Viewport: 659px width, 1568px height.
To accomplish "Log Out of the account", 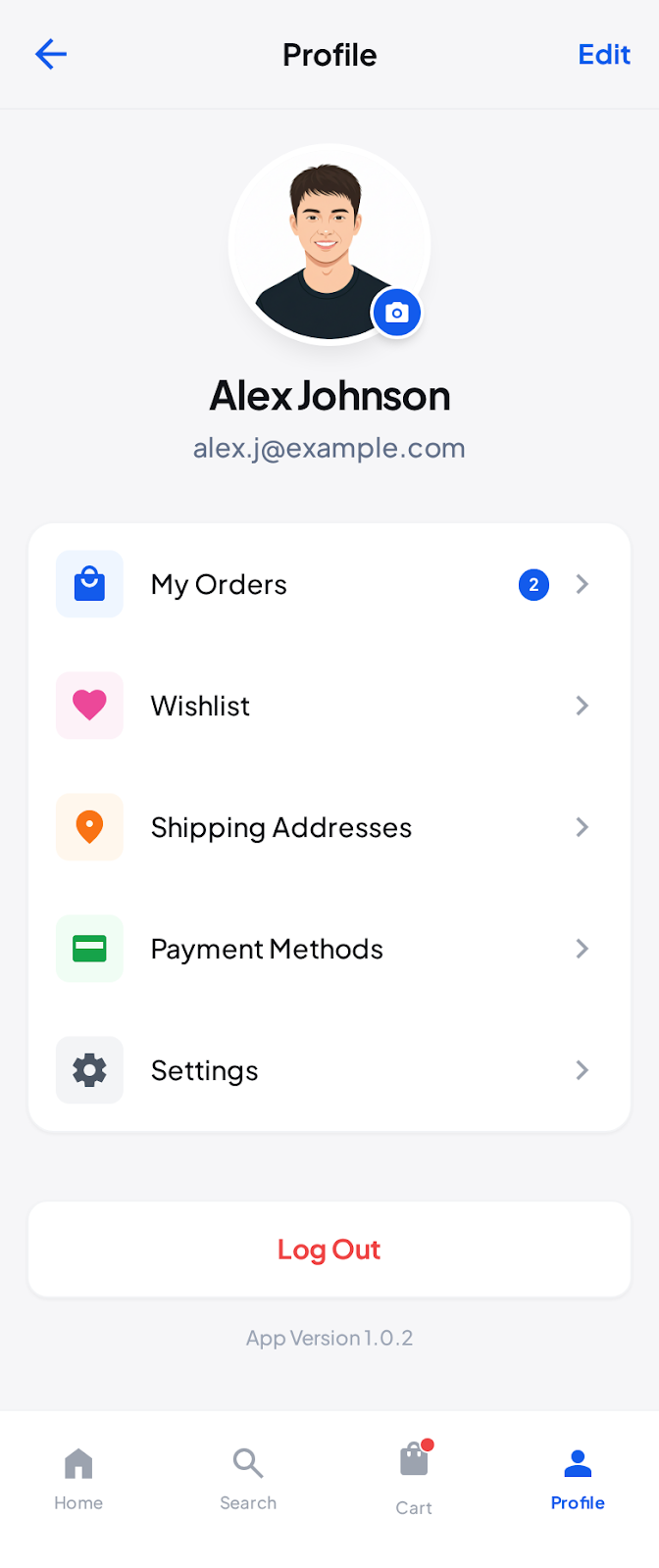I will [329, 1249].
